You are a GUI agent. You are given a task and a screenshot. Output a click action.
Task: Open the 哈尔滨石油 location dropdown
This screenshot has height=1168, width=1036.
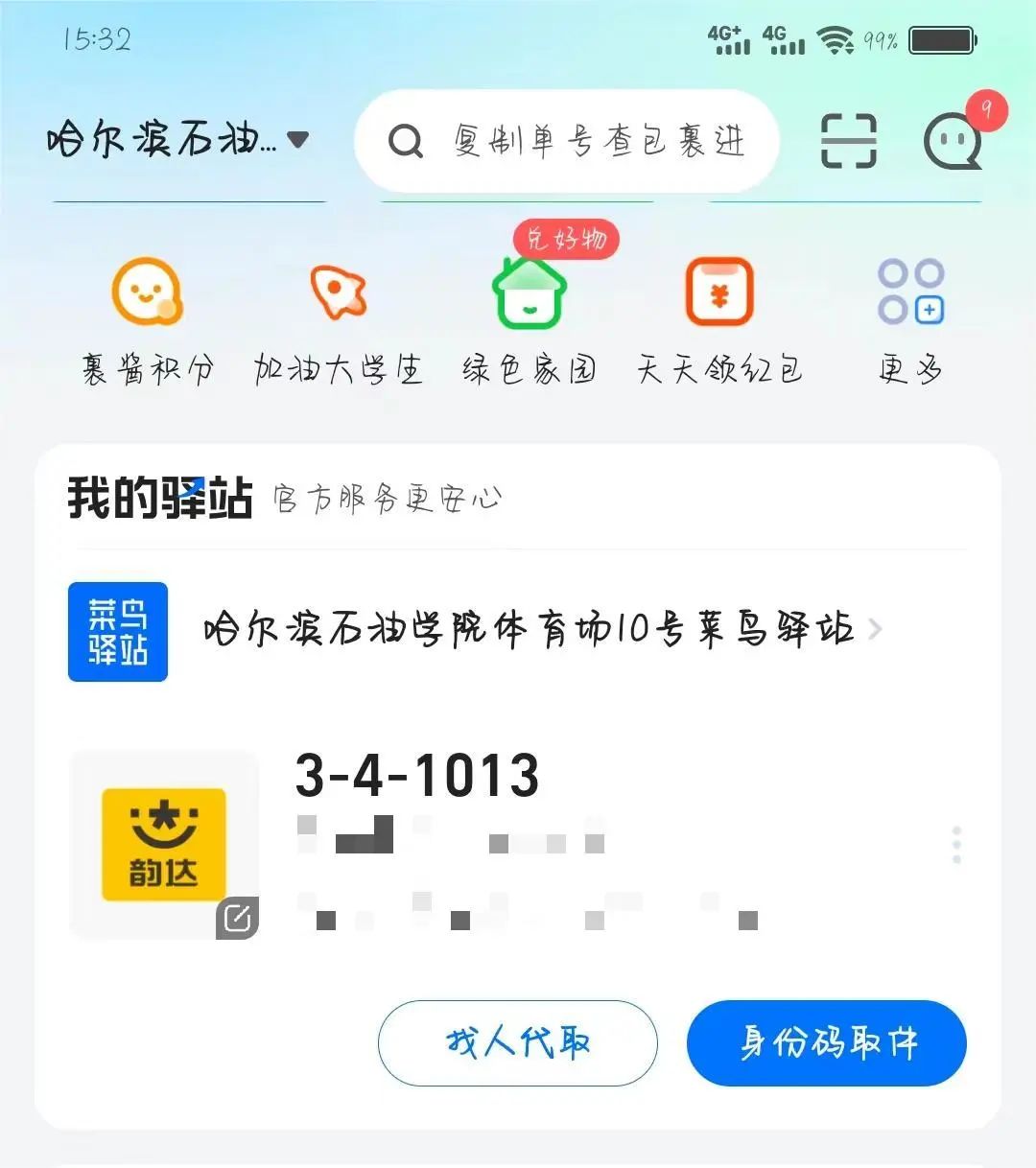(177, 141)
